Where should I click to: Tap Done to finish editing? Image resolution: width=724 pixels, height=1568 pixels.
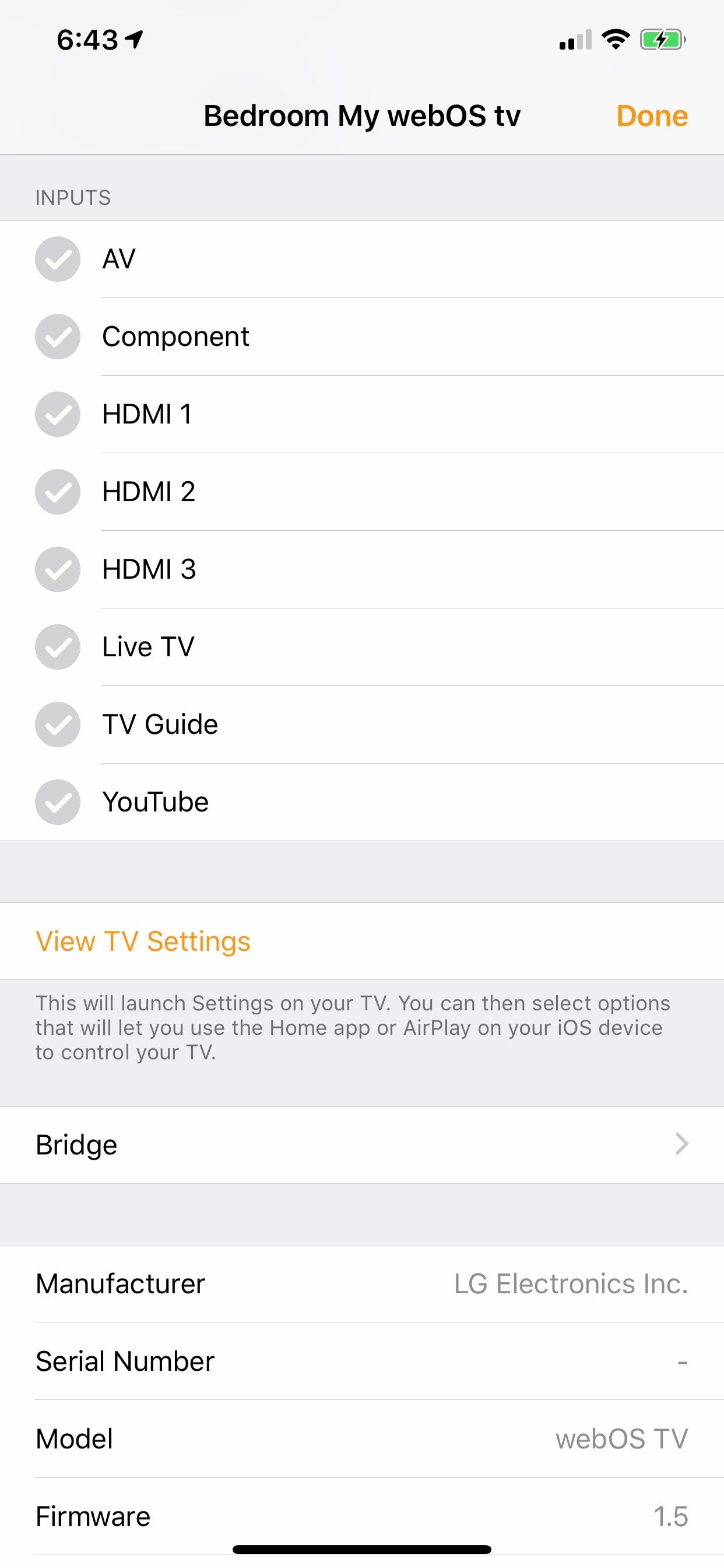tap(652, 115)
